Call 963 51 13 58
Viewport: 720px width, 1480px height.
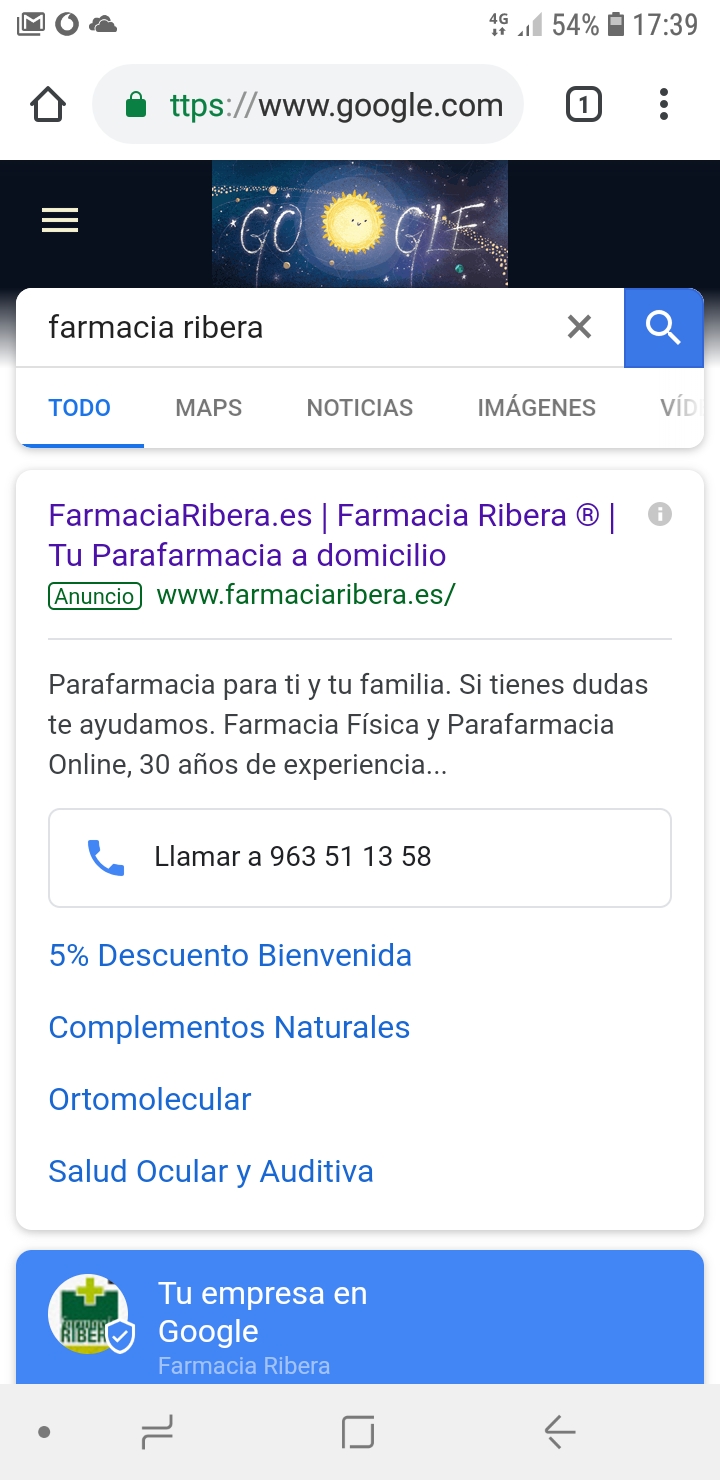[x=360, y=858]
